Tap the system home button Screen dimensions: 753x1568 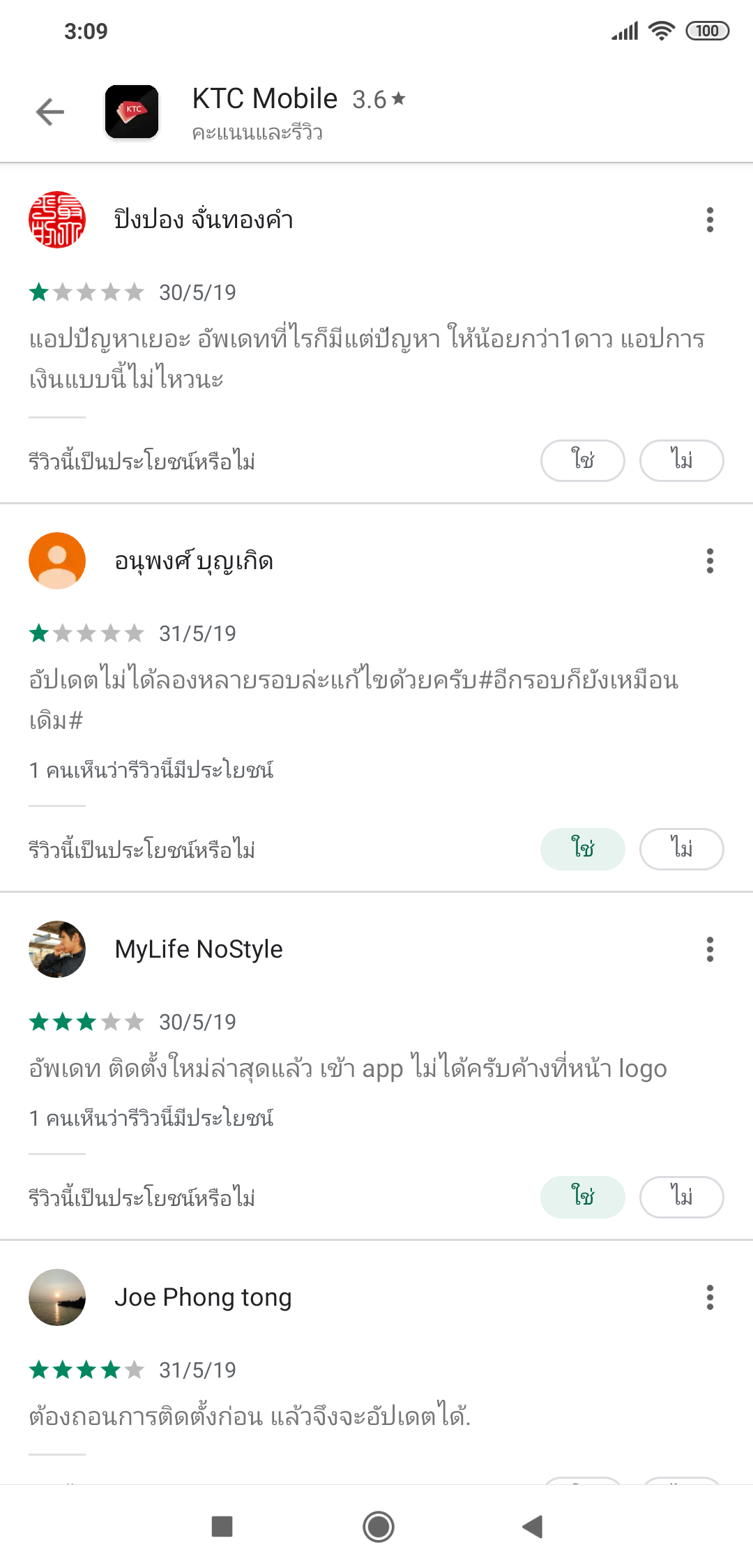pos(378,1527)
